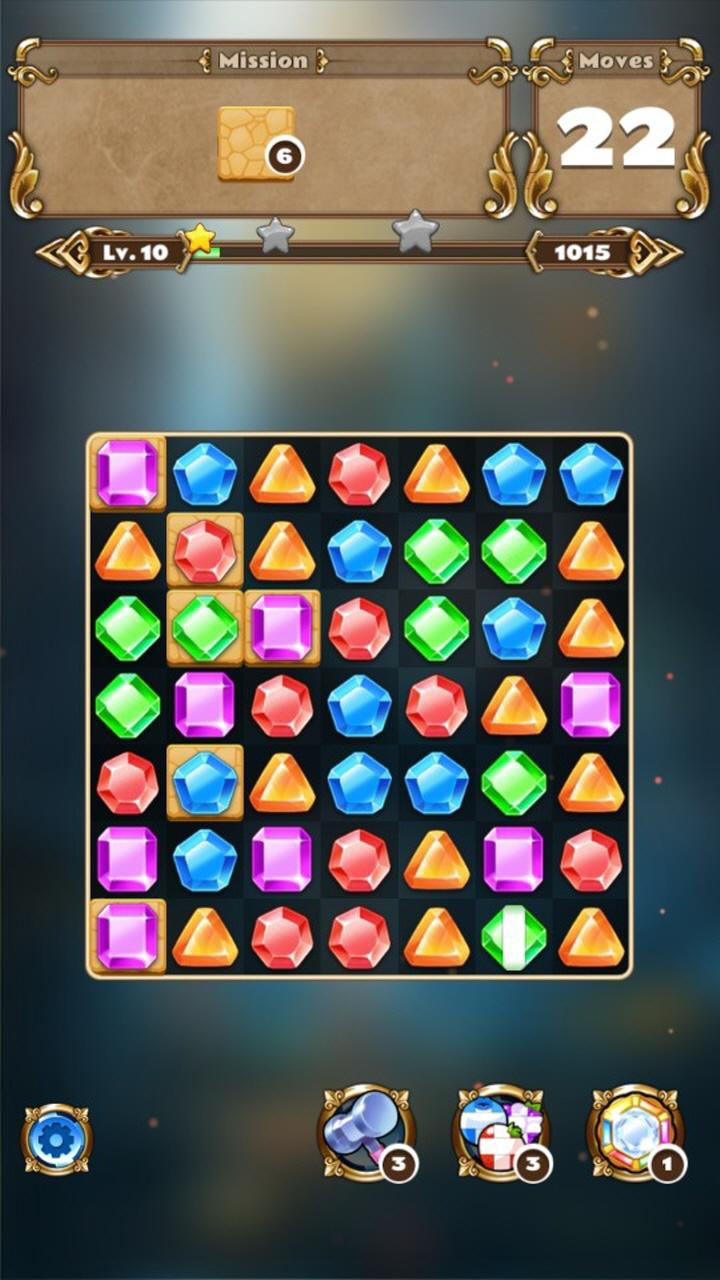
Task: Open the settings gear
Action: 57,1139
